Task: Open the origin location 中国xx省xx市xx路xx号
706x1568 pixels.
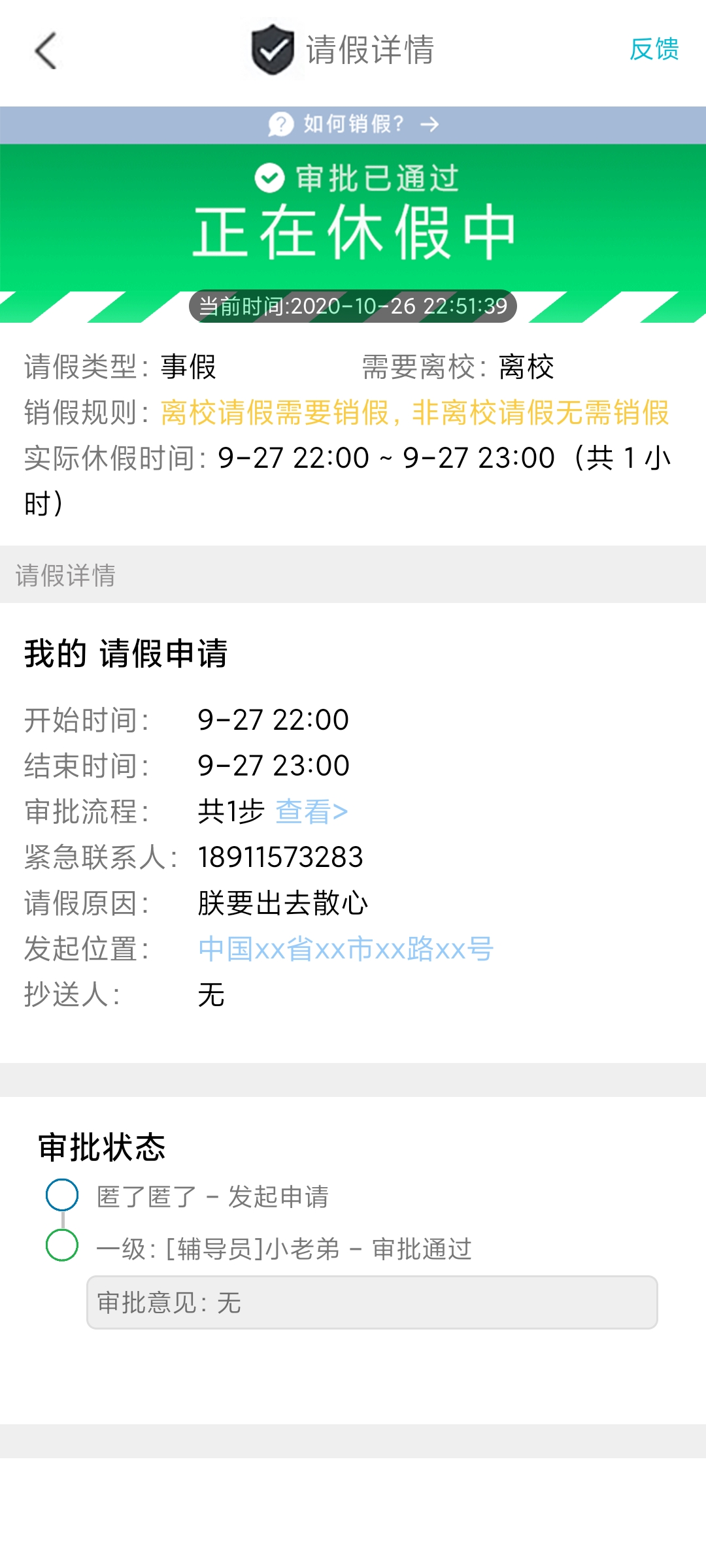Action: [346, 949]
